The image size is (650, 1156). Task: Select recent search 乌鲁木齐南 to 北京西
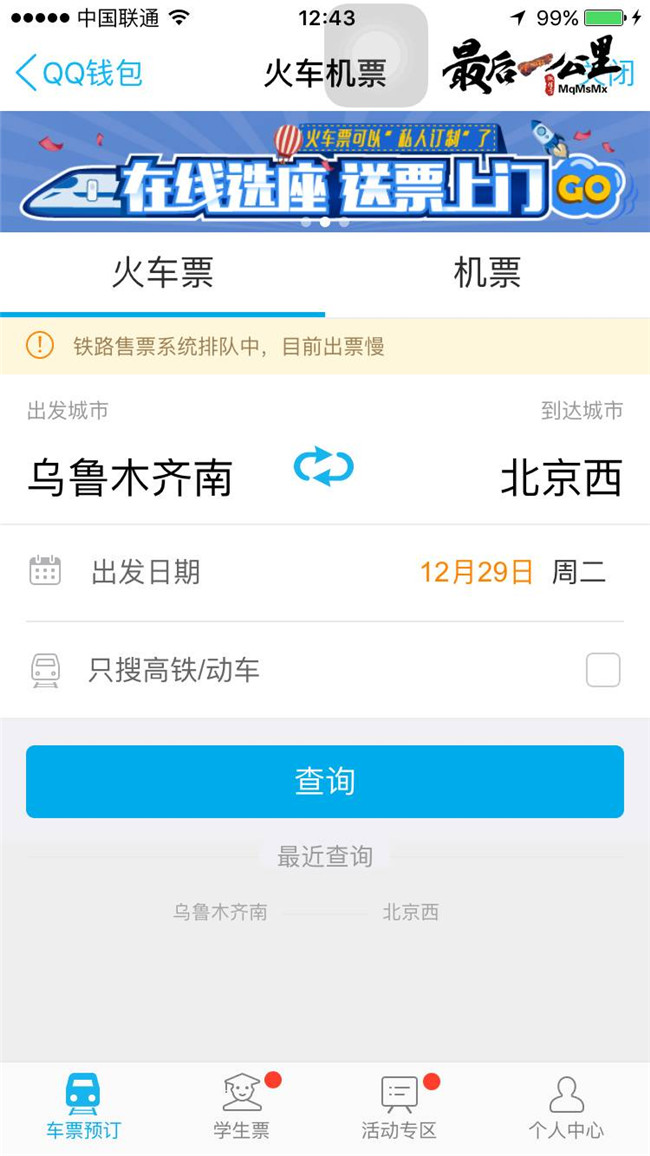pyautogui.click(x=306, y=912)
